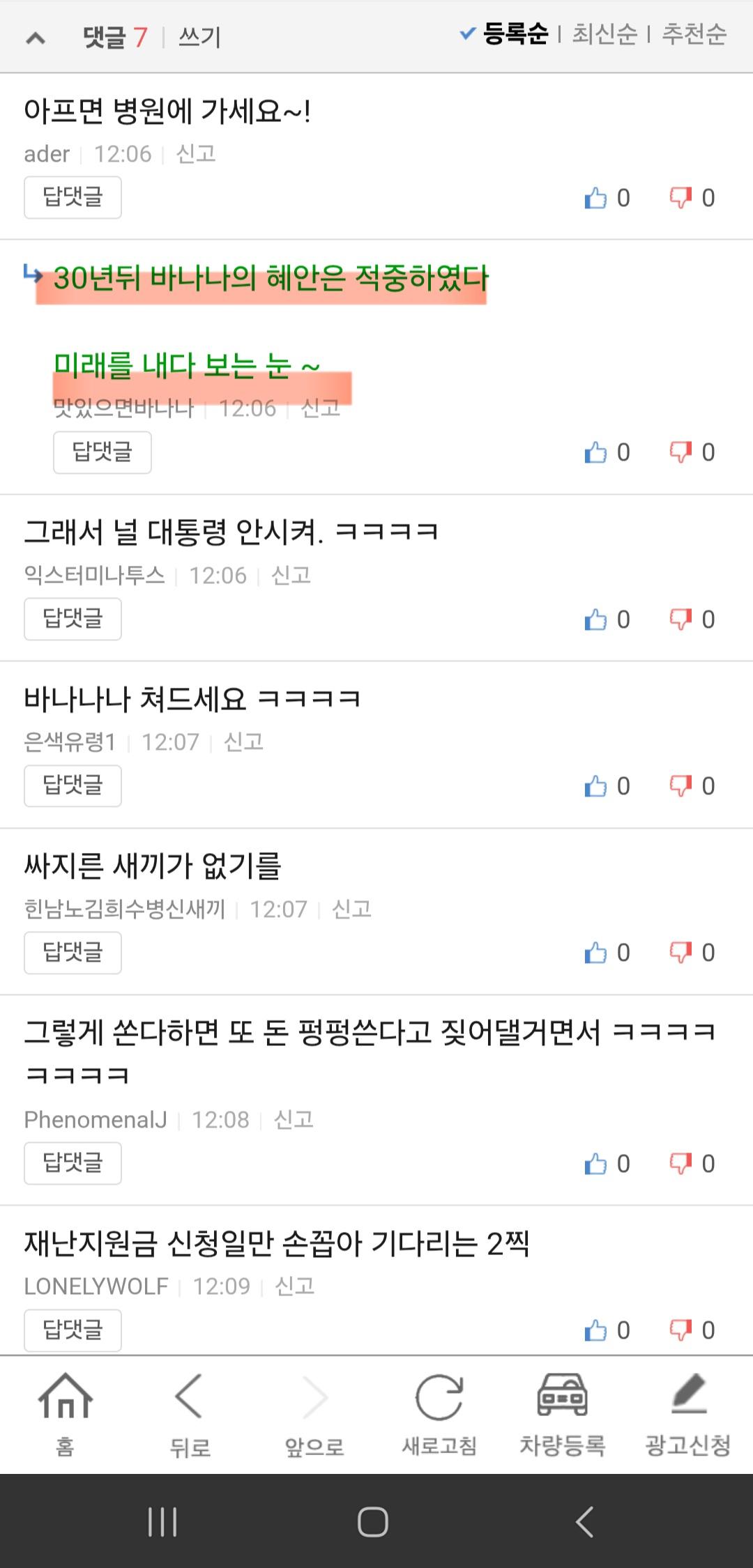This screenshot has height=1568, width=753.
Task: Select 등록순 sorting
Action: 515,34
